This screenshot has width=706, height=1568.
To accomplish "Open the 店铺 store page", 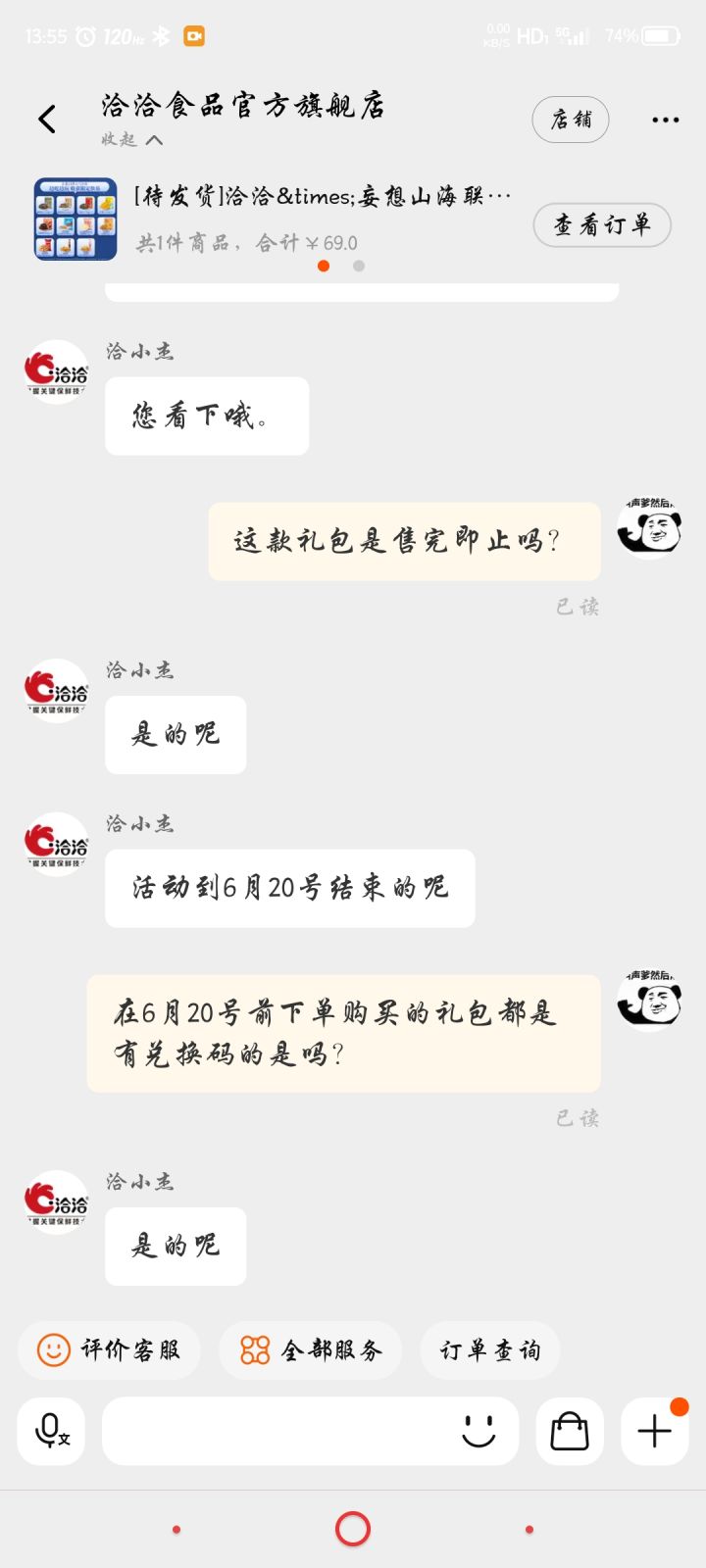I will 570,120.
